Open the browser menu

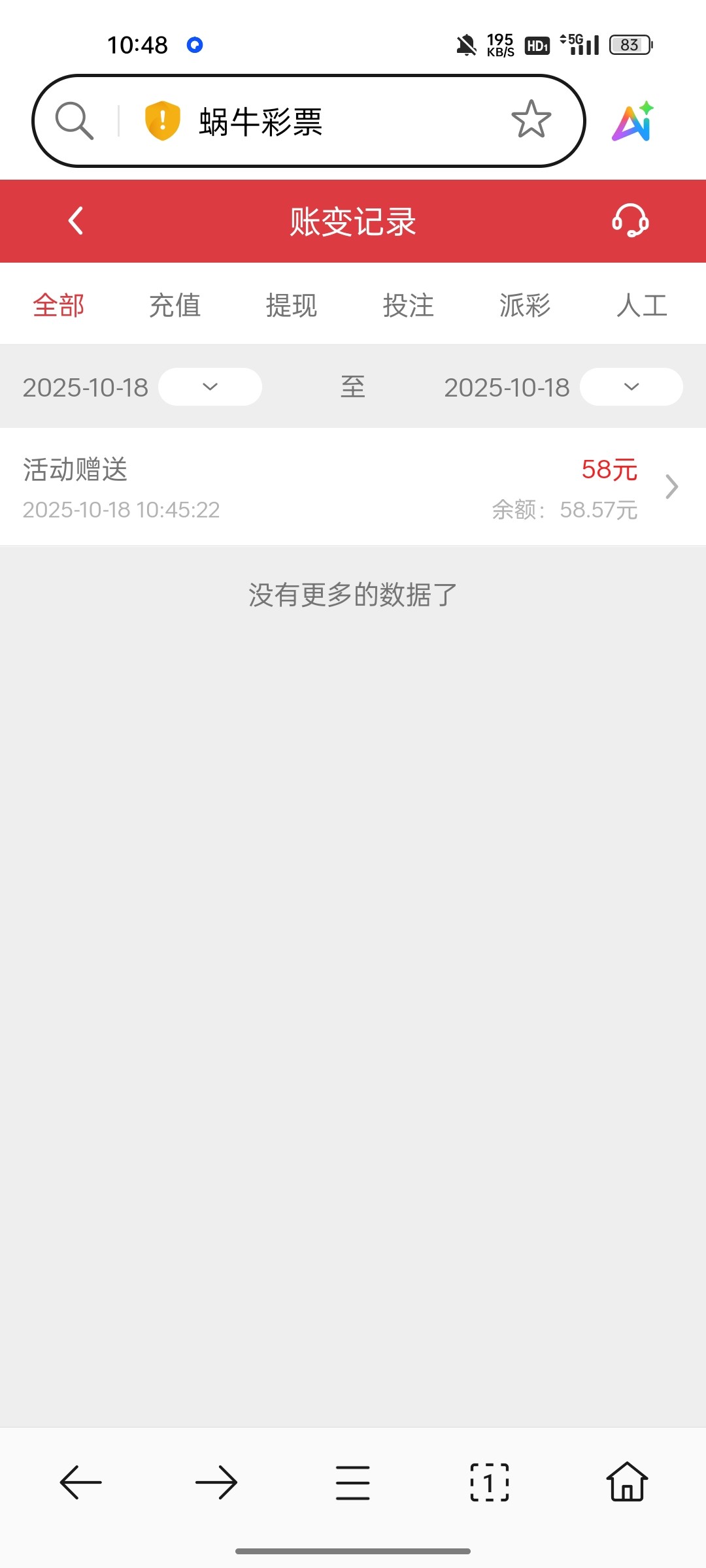pyautogui.click(x=353, y=1482)
